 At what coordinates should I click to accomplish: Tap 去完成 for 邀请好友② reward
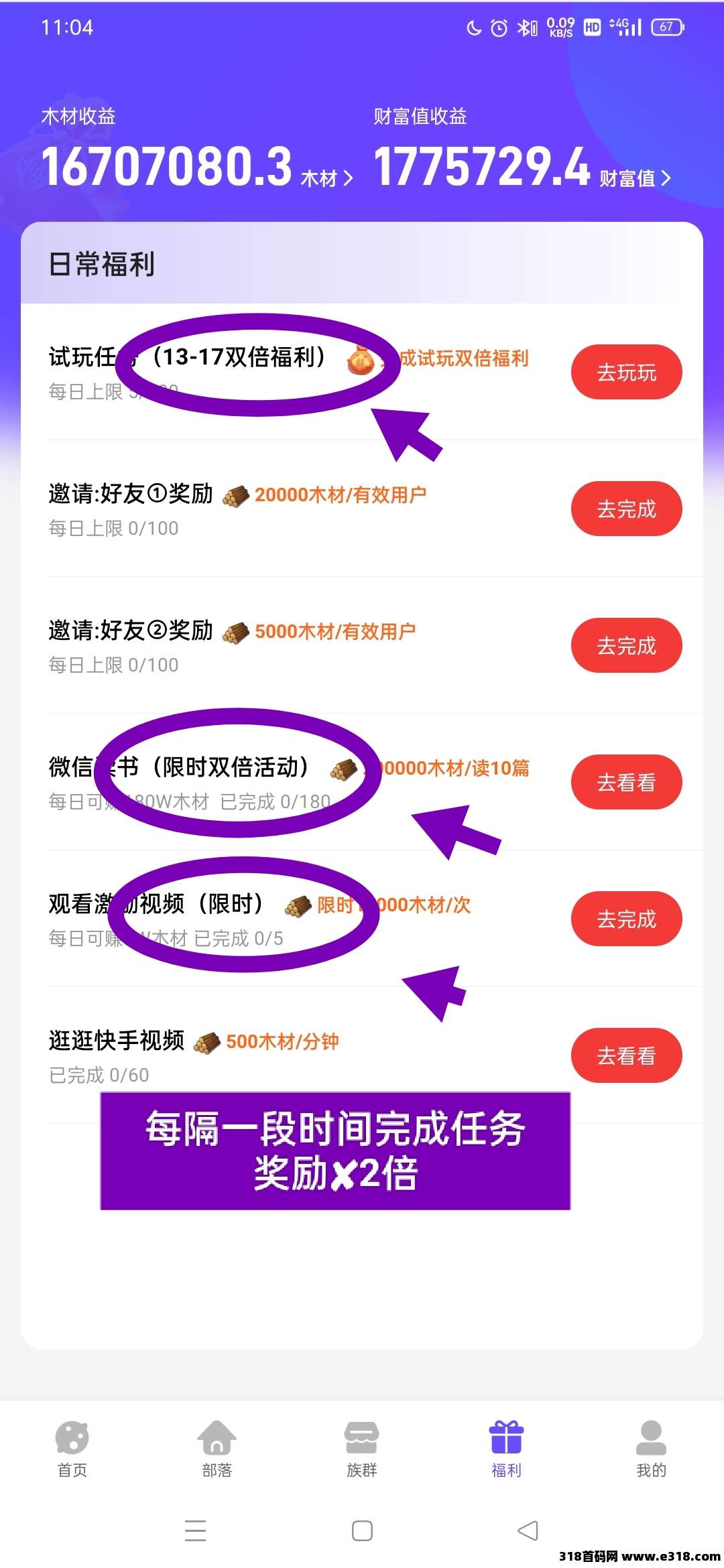click(626, 645)
